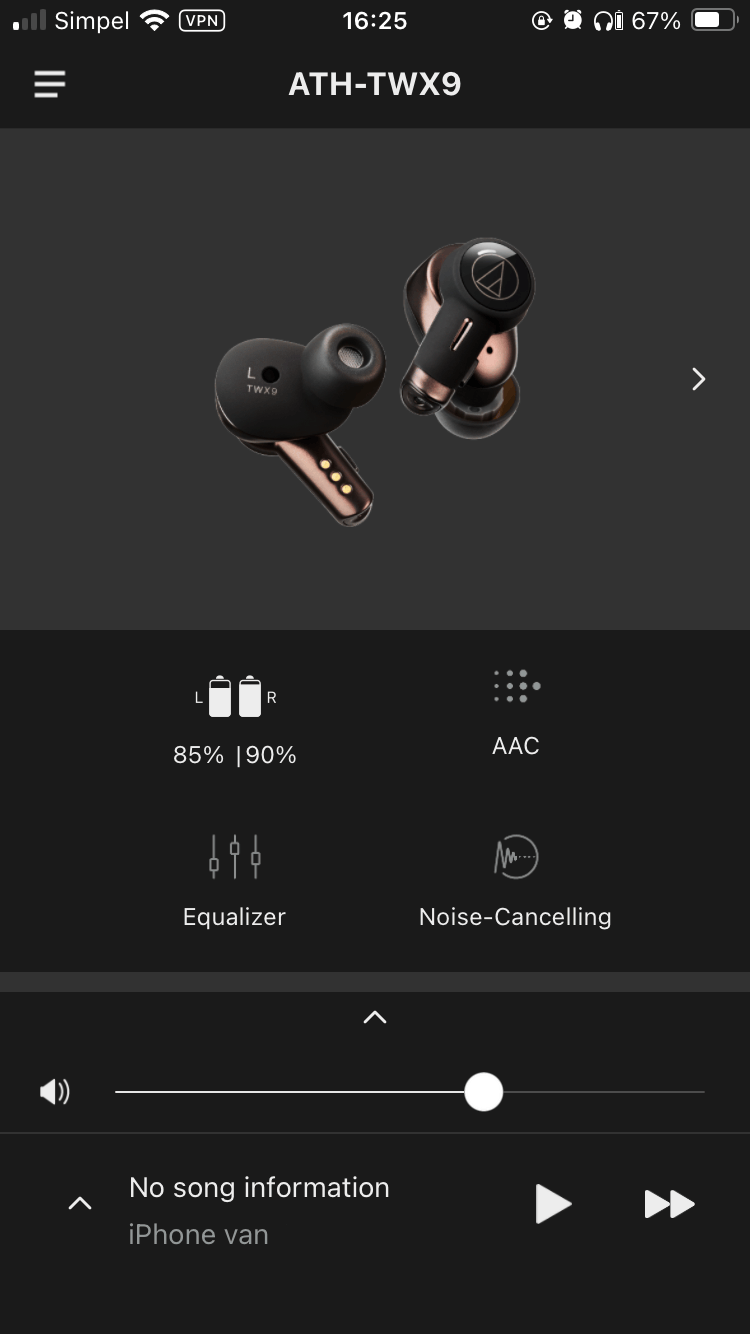The image size is (750, 1334).
Task: Open the Equalizer settings
Action: click(234, 880)
